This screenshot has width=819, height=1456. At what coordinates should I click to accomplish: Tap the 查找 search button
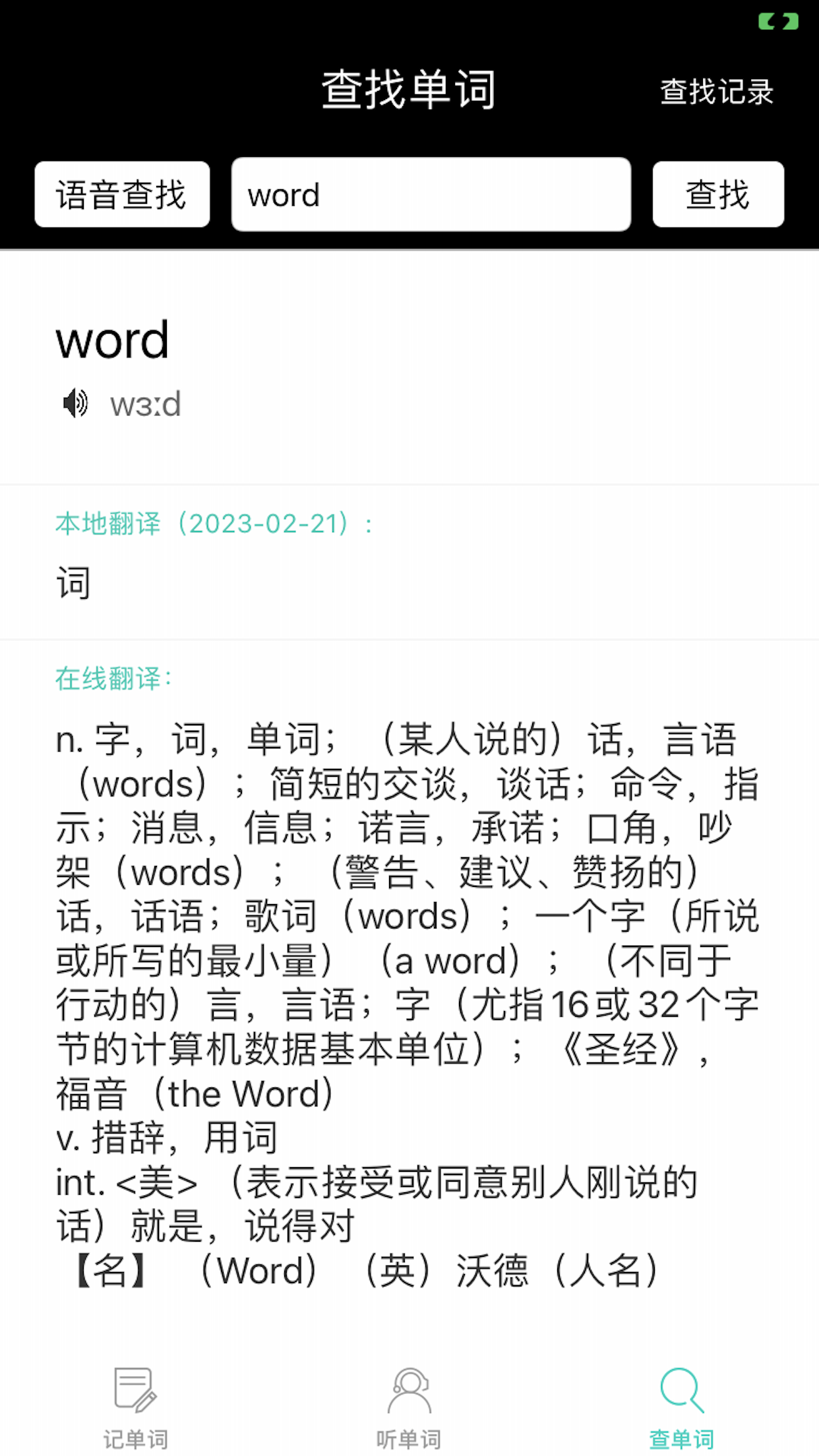coord(717,195)
